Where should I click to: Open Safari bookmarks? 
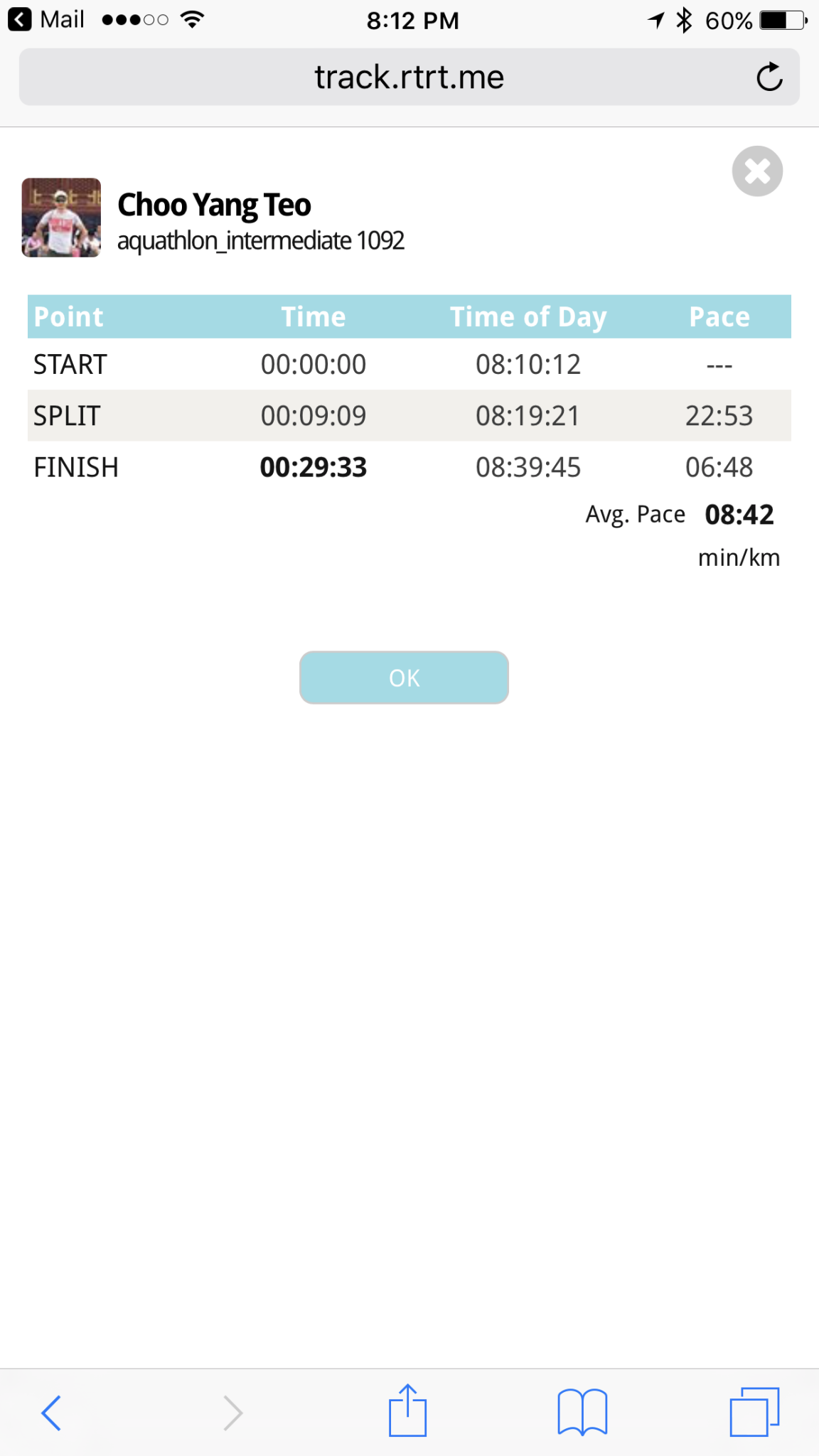[x=582, y=1412]
